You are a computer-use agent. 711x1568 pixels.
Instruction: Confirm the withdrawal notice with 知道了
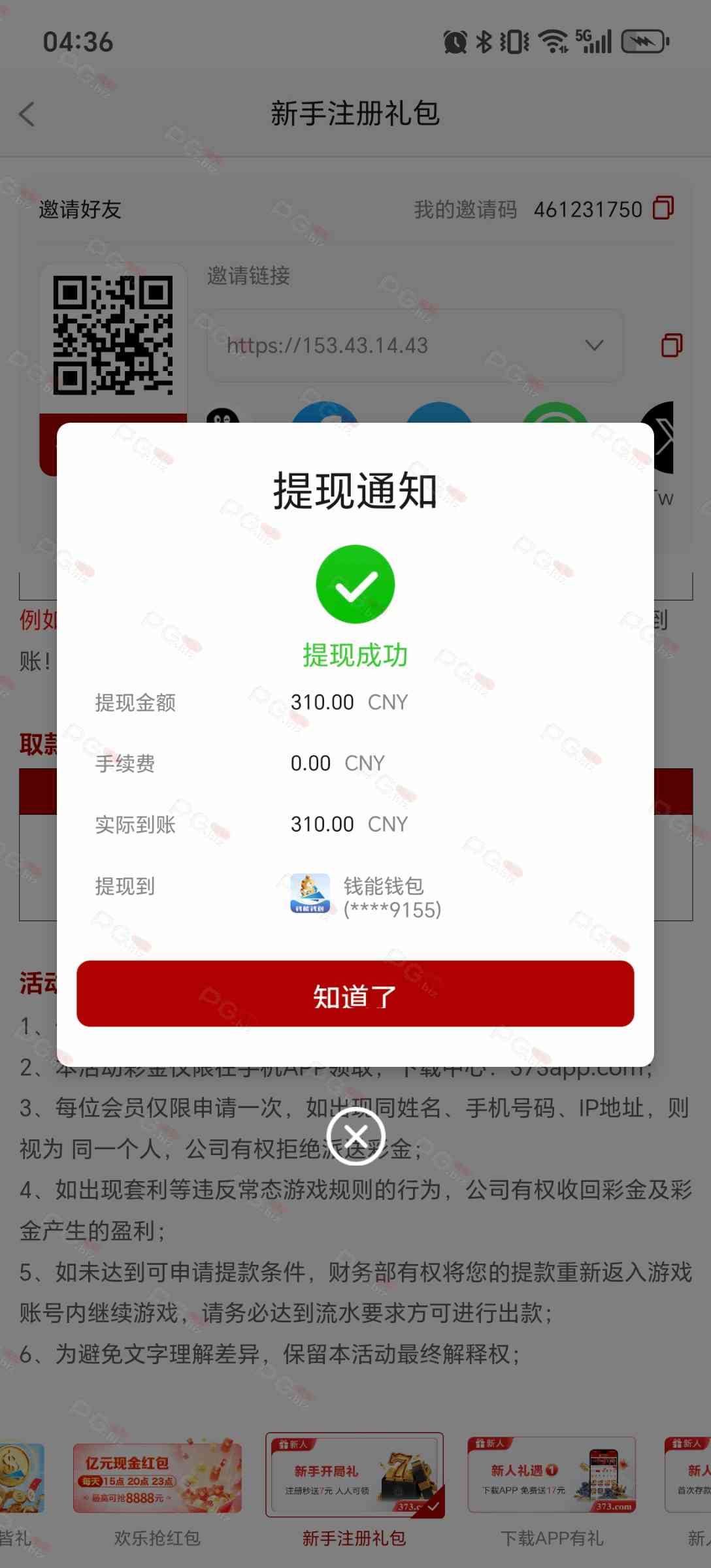coord(355,993)
